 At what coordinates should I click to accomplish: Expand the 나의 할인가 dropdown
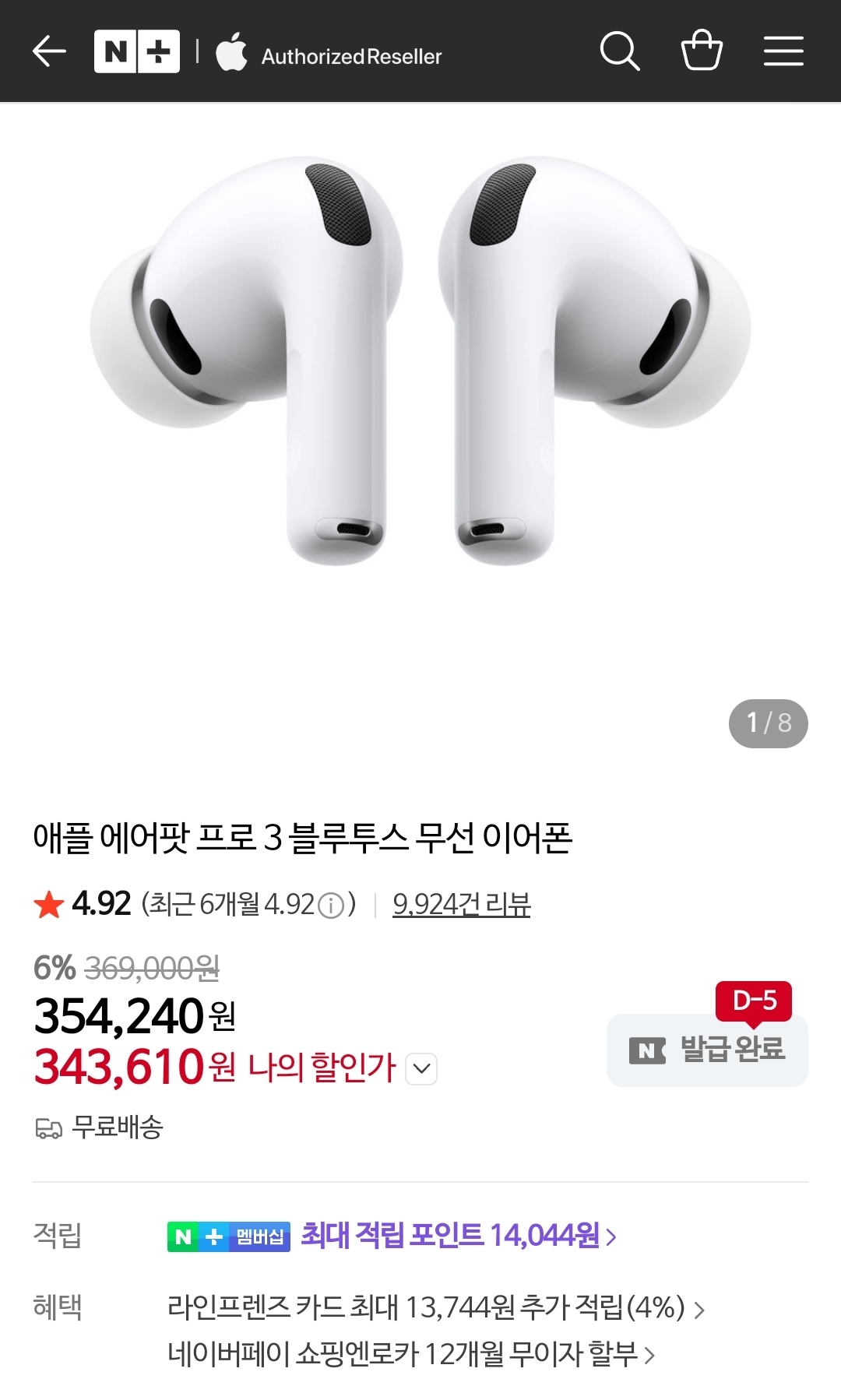(x=421, y=1068)
